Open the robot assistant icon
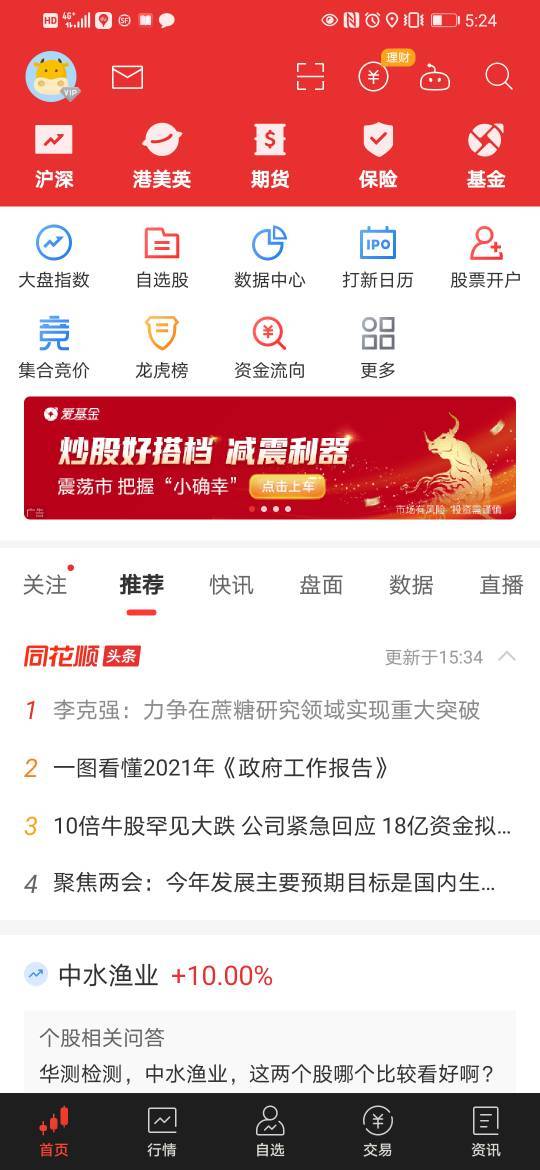The image size is (540, 1170). coord(435,77)
